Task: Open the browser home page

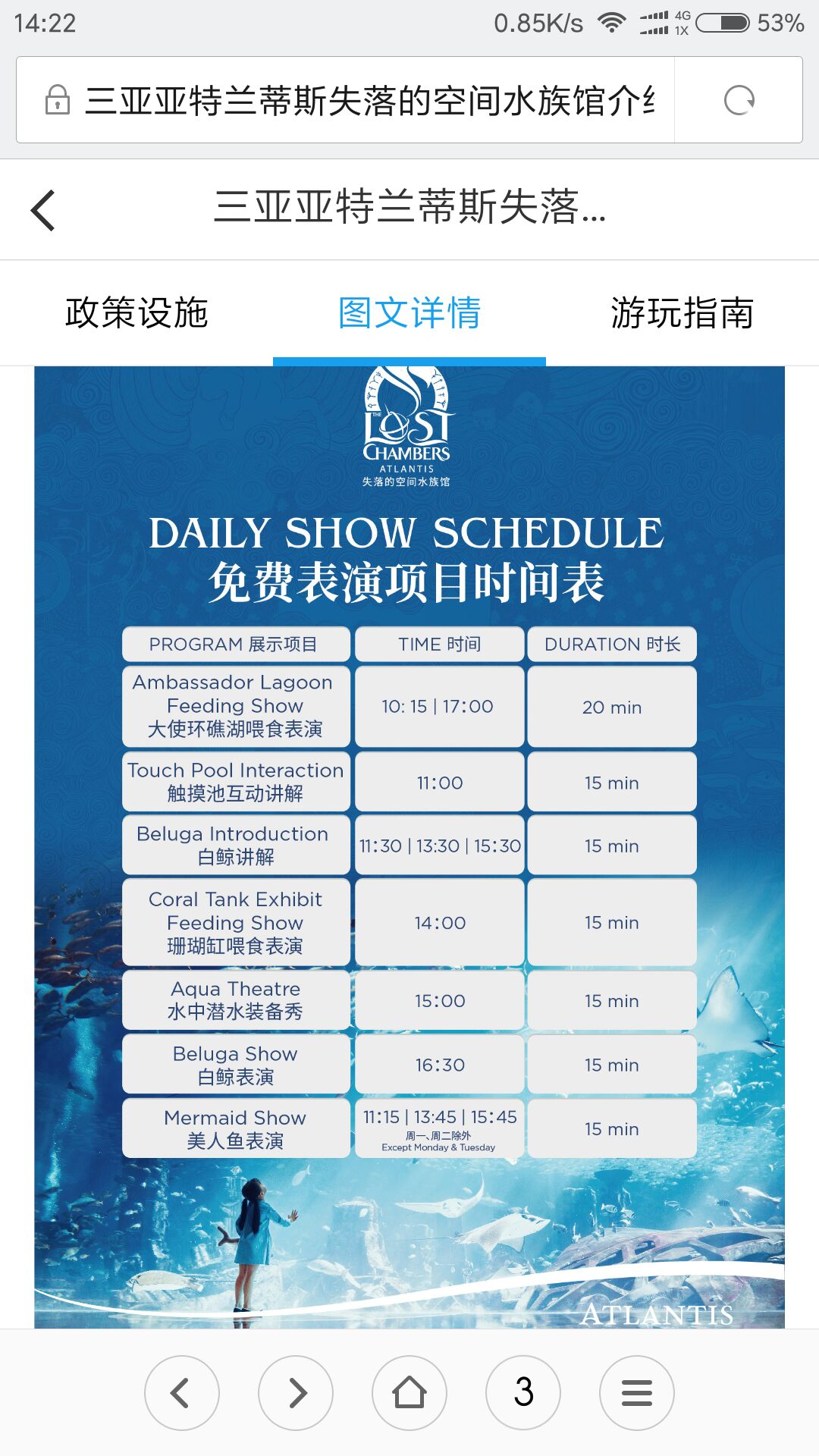Action: coord(409,1392)
